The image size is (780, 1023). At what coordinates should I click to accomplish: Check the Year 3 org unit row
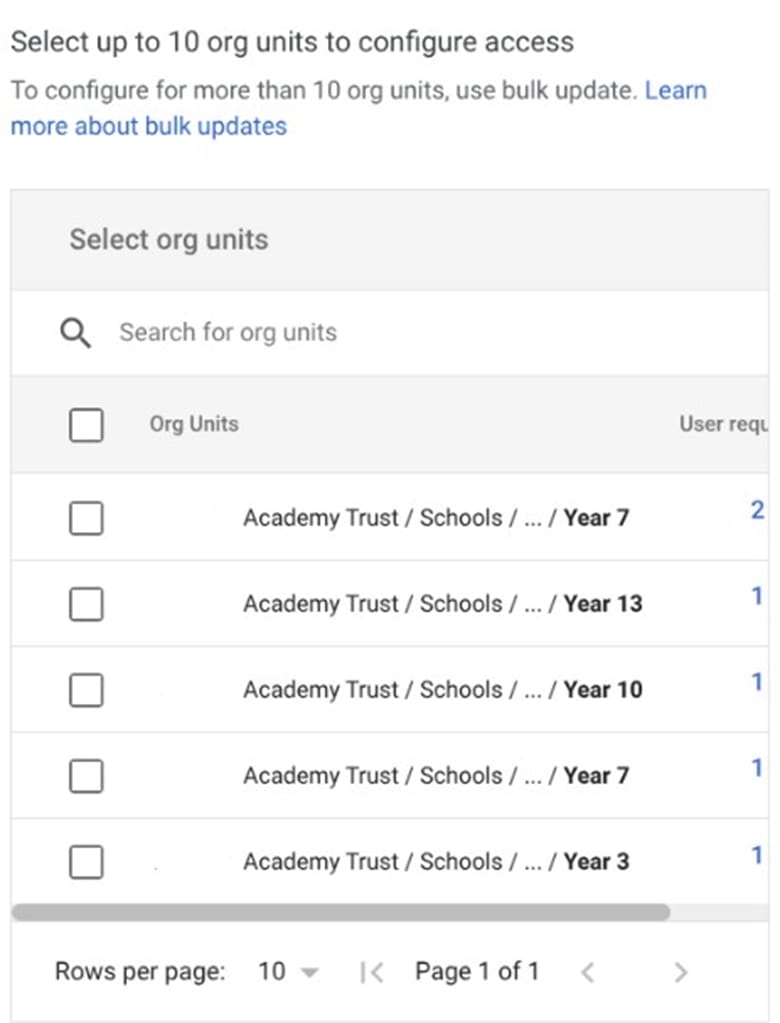pos(86,861)
